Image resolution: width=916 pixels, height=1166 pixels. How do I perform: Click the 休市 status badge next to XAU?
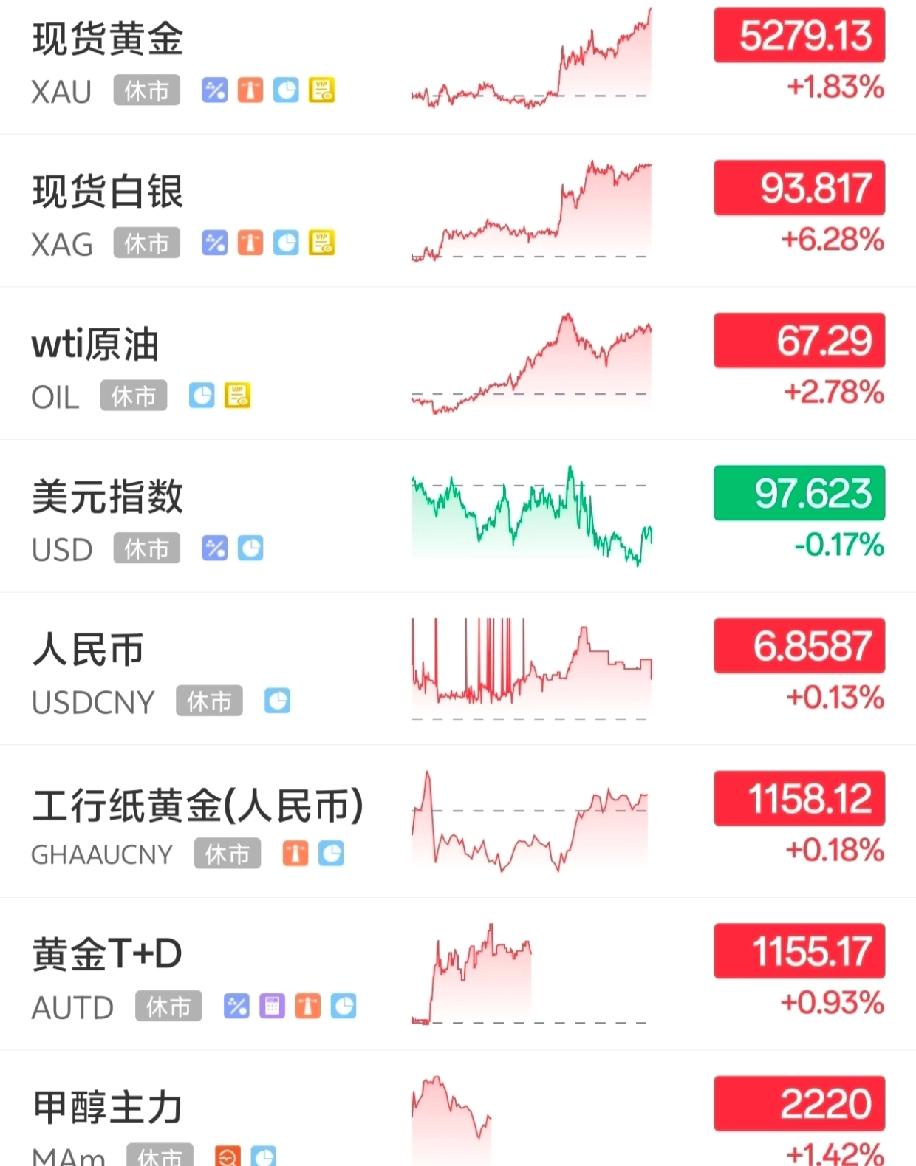coord(146,90)
